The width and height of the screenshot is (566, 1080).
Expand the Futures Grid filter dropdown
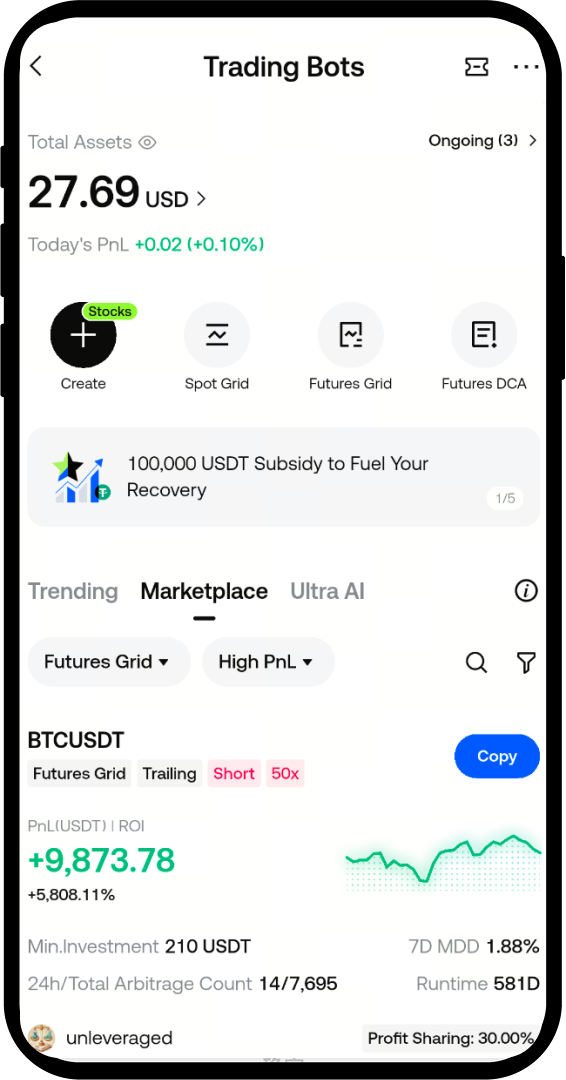pyautogui.click(x=109, y=662)
